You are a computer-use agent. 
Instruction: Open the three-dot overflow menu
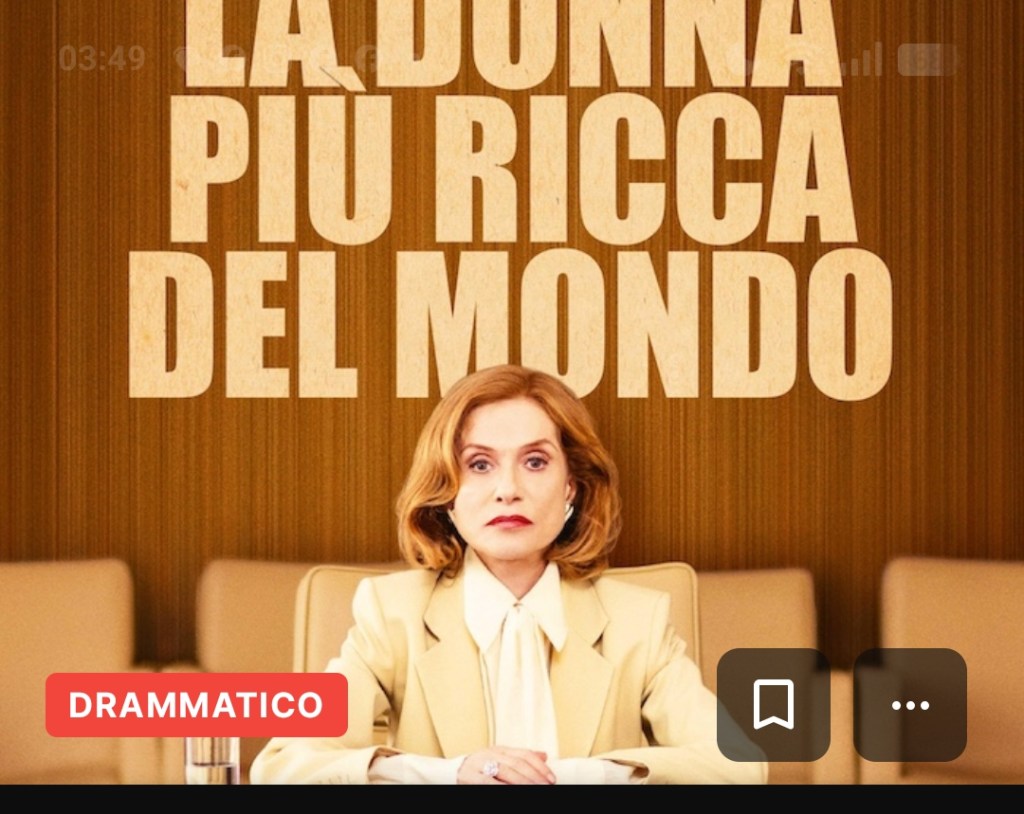[x=909, y=705]
